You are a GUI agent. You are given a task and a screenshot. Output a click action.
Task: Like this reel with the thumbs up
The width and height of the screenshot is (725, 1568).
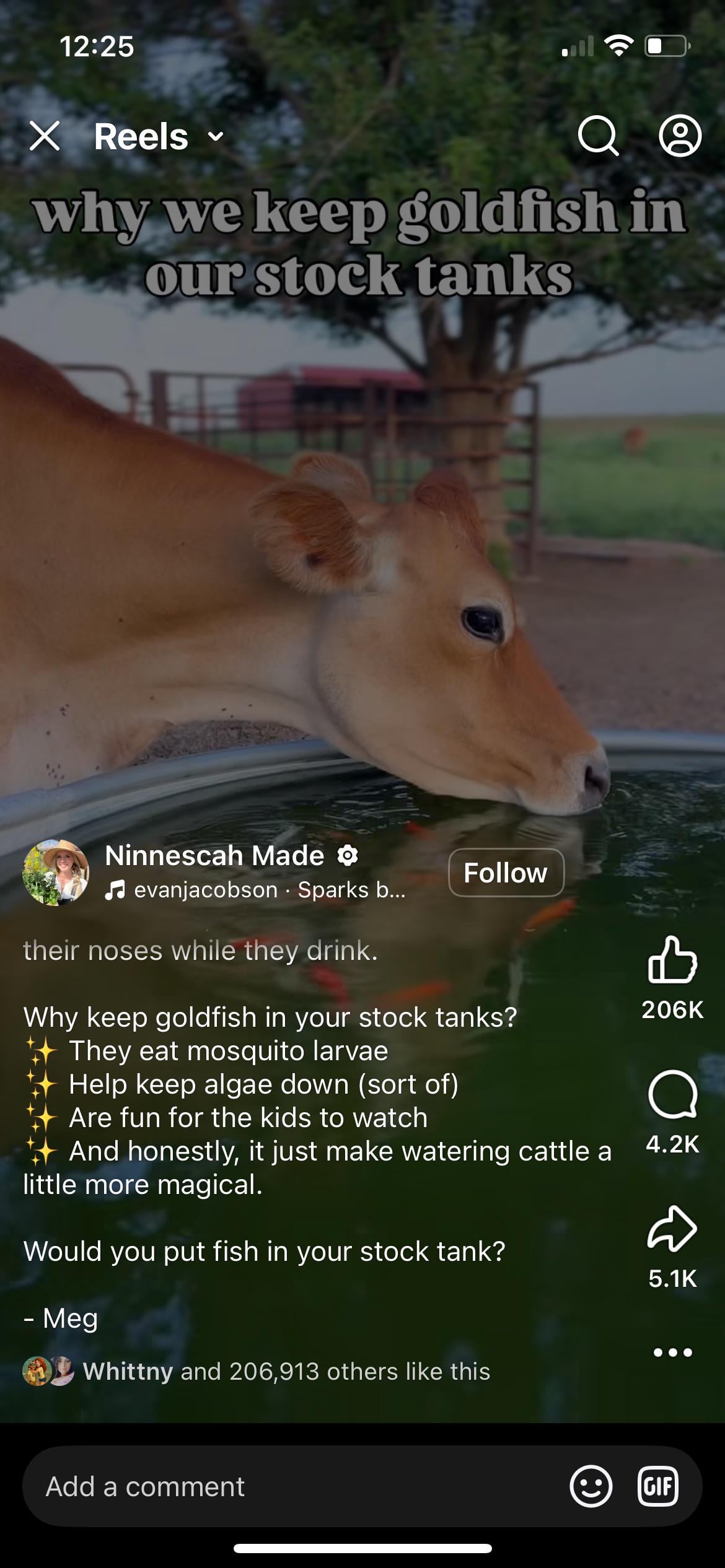(x=672, y=960)
